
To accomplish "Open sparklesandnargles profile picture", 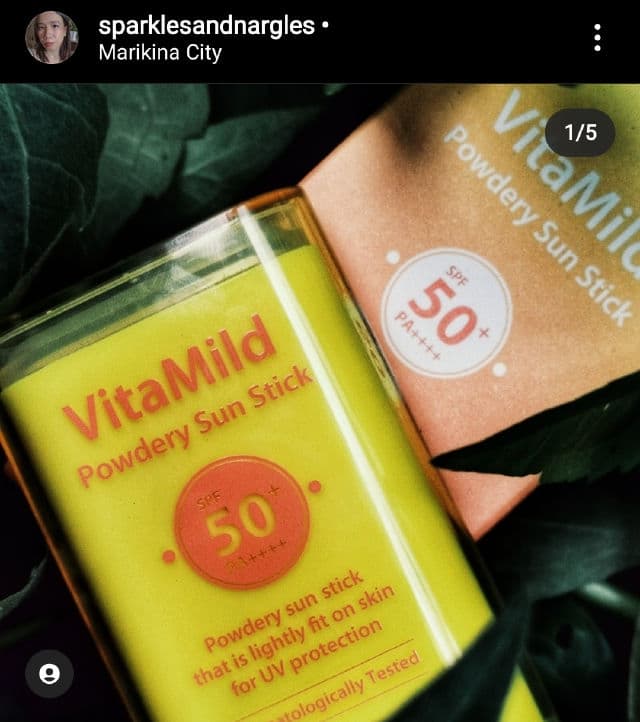I will tap(51, 38).
